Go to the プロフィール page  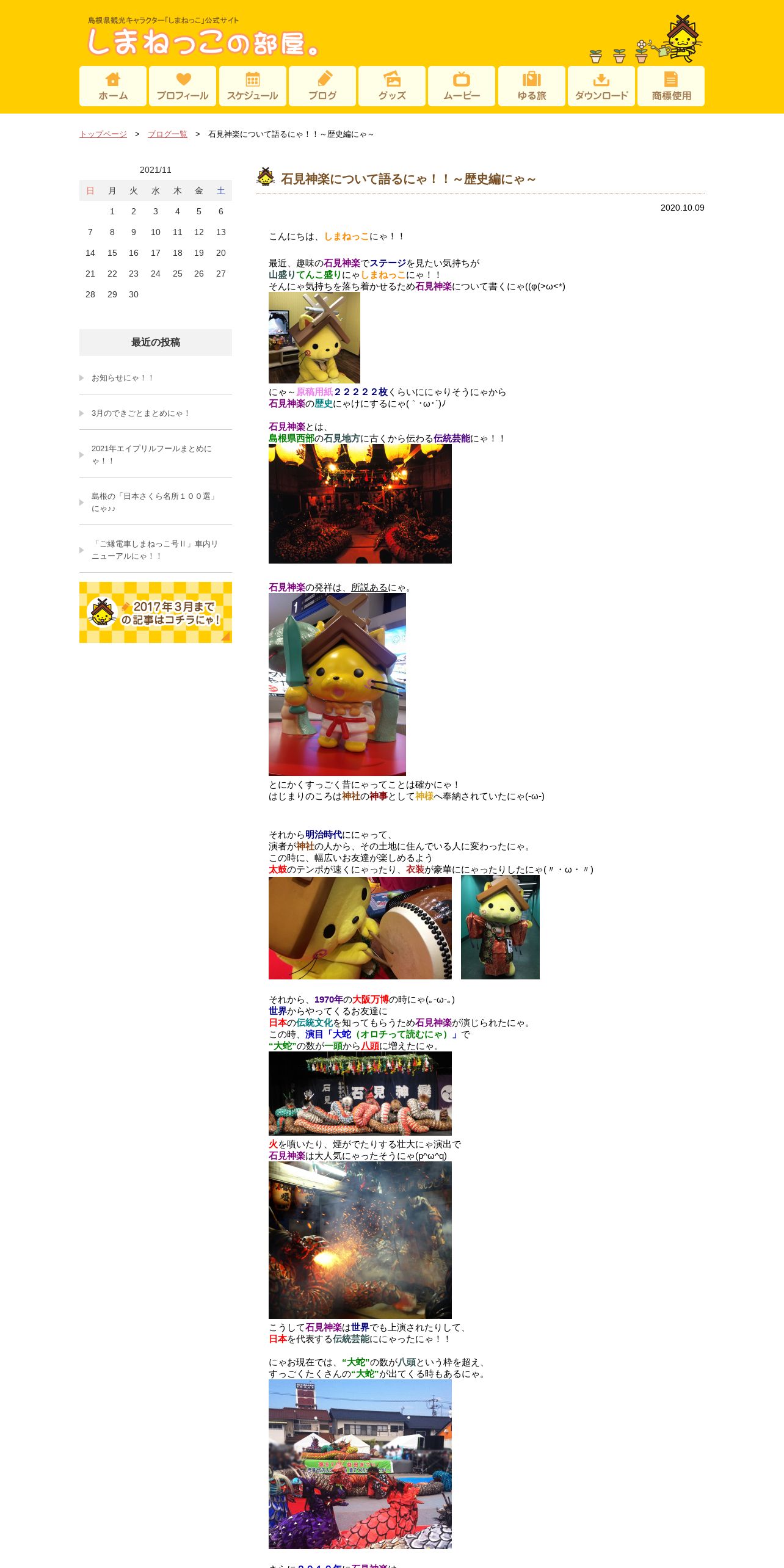(183, 86)
